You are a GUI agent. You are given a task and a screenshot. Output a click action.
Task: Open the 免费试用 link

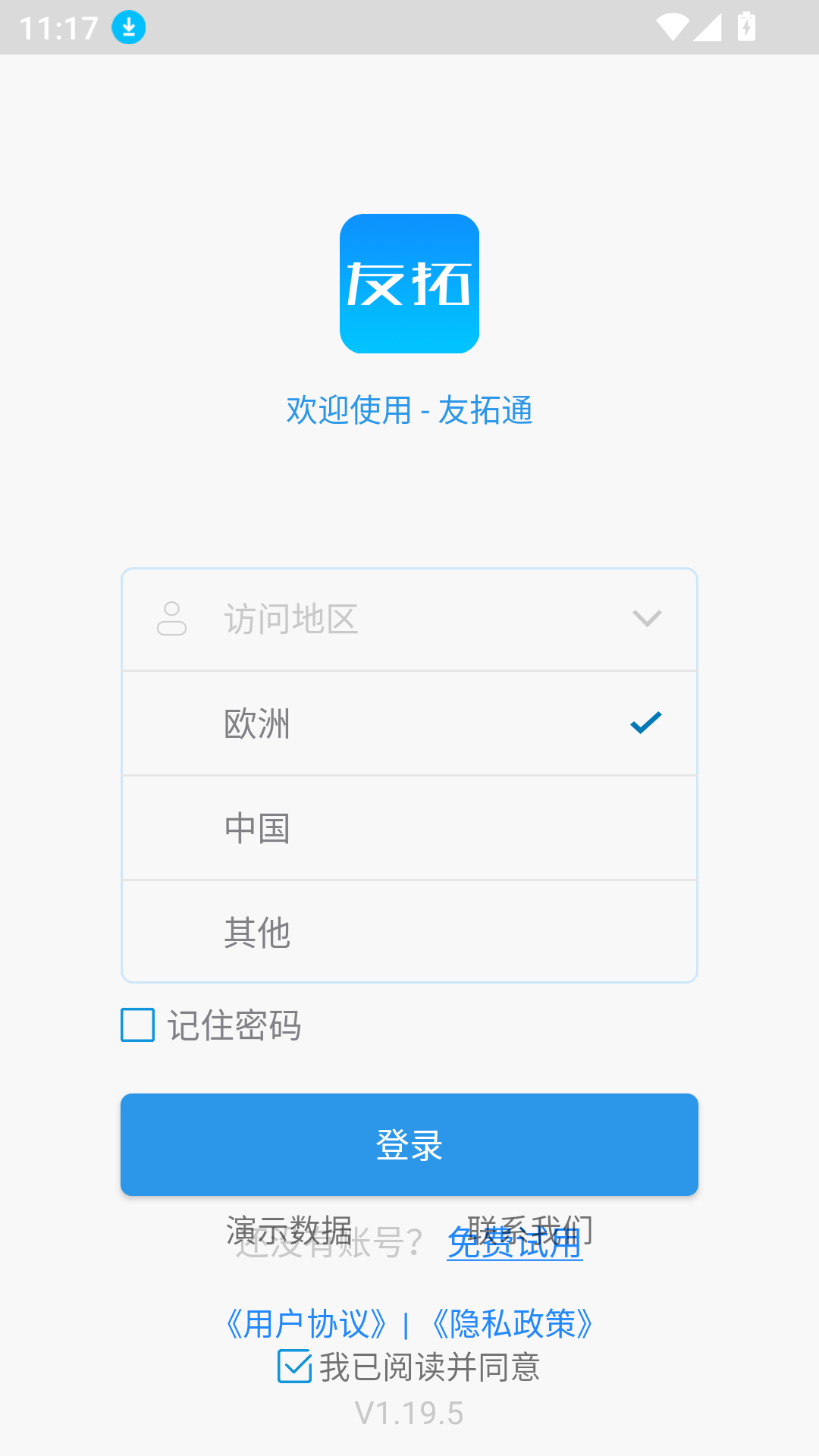pos(515,1244)
